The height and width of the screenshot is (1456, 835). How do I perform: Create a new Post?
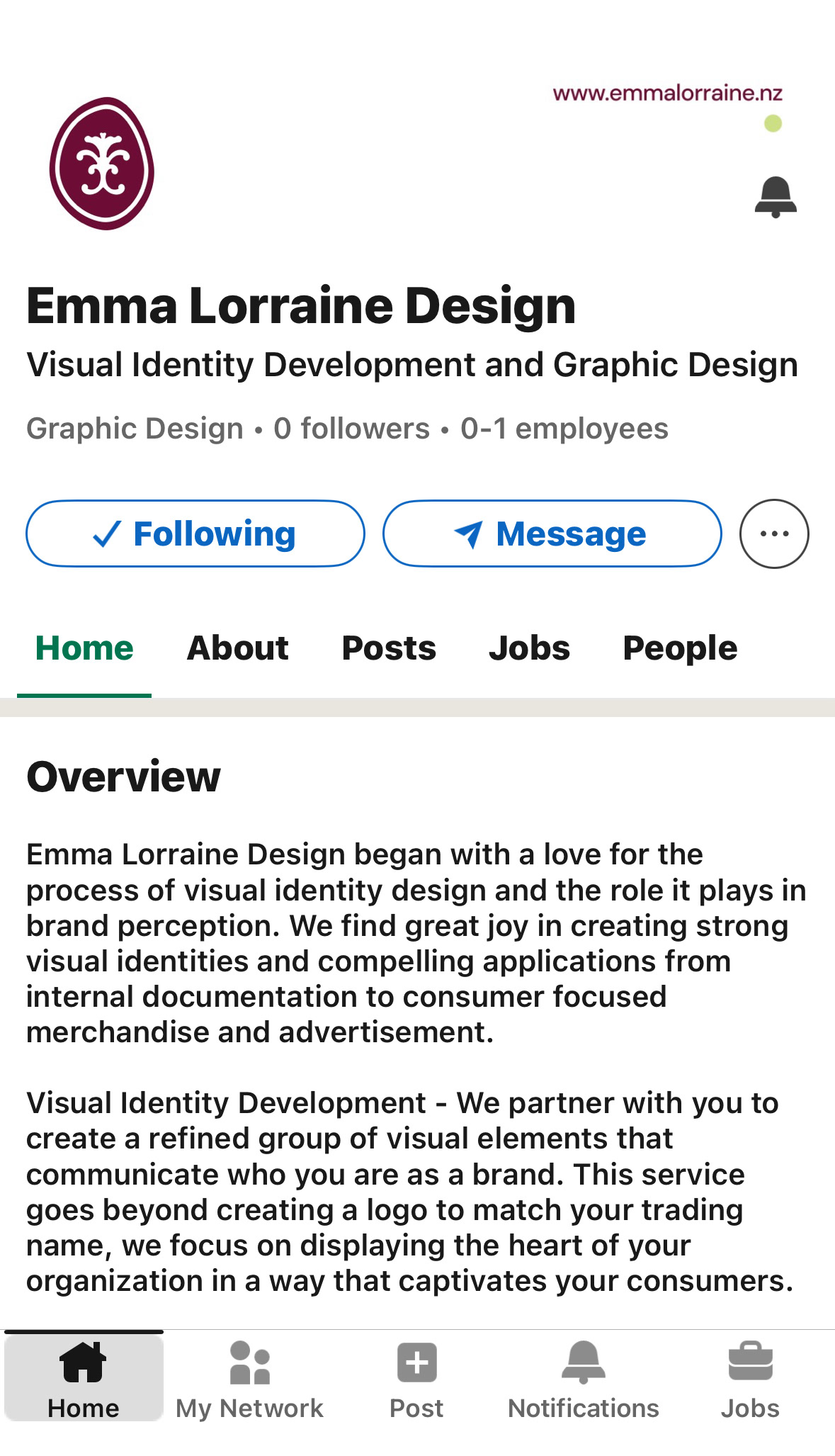416,1379
